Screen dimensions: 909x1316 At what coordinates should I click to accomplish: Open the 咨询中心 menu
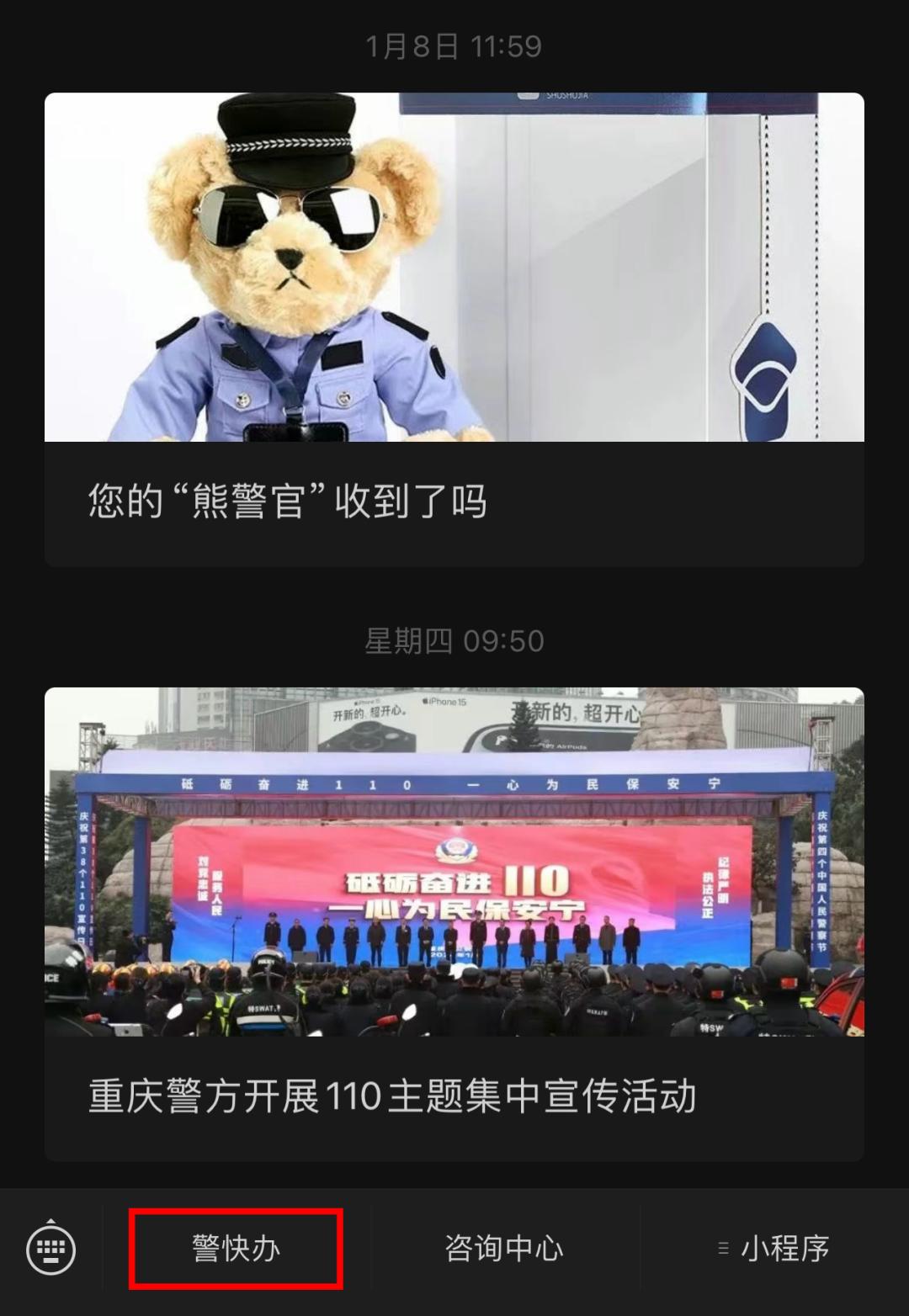[x=504, y=1249]
